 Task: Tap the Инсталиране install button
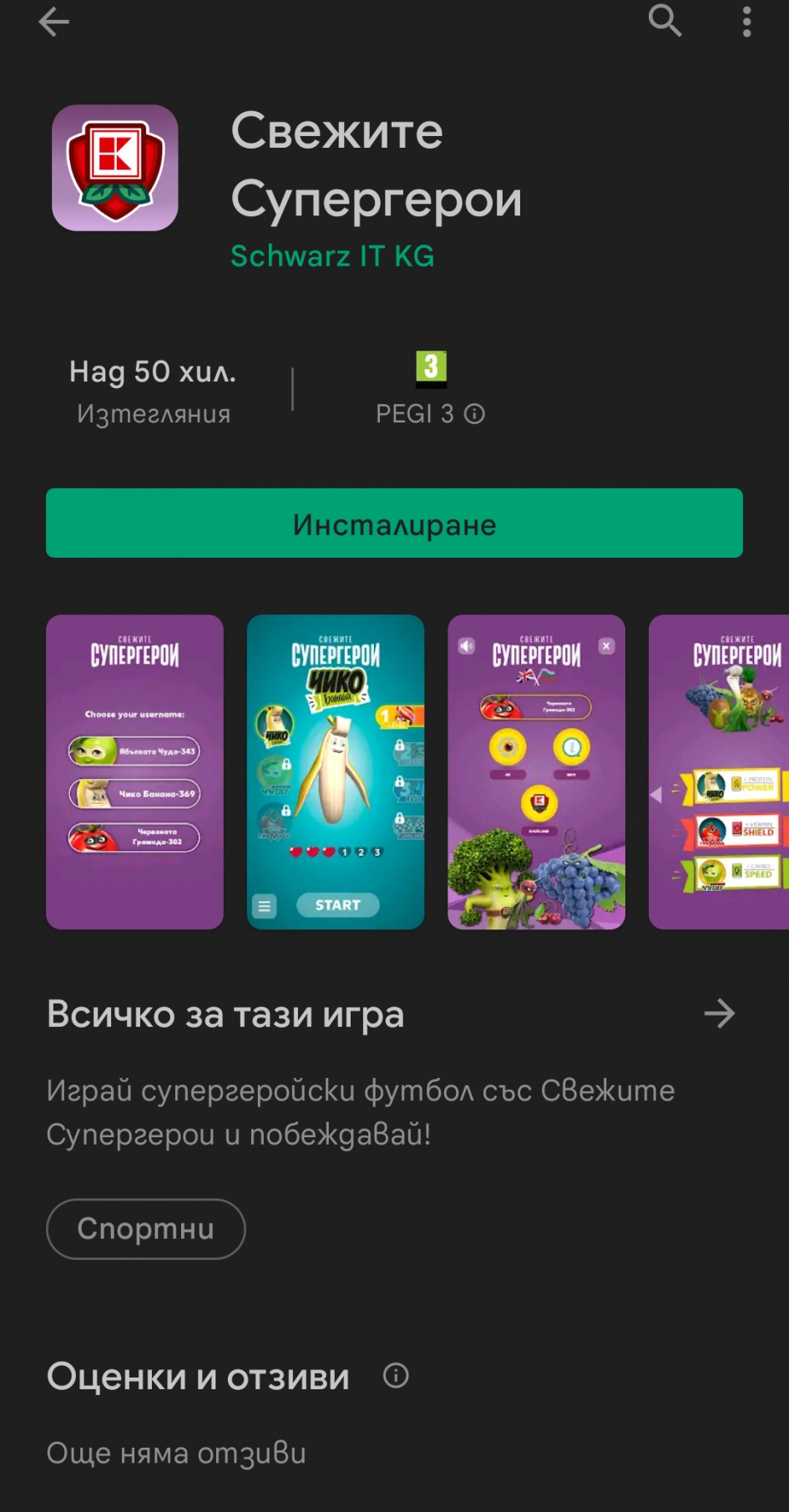click(394, 523)
